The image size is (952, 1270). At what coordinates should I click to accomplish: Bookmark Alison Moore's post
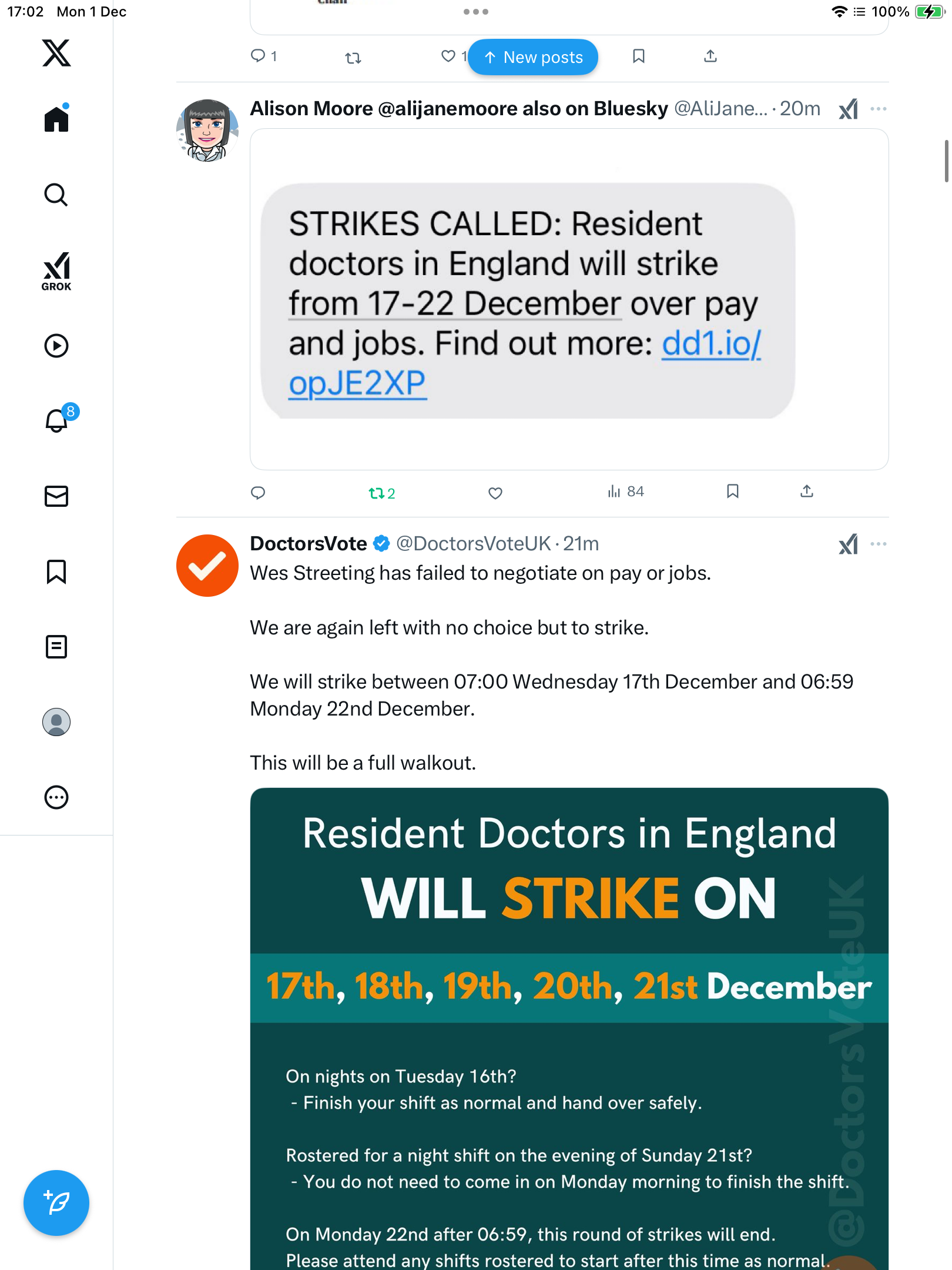(x=732, y=492)
